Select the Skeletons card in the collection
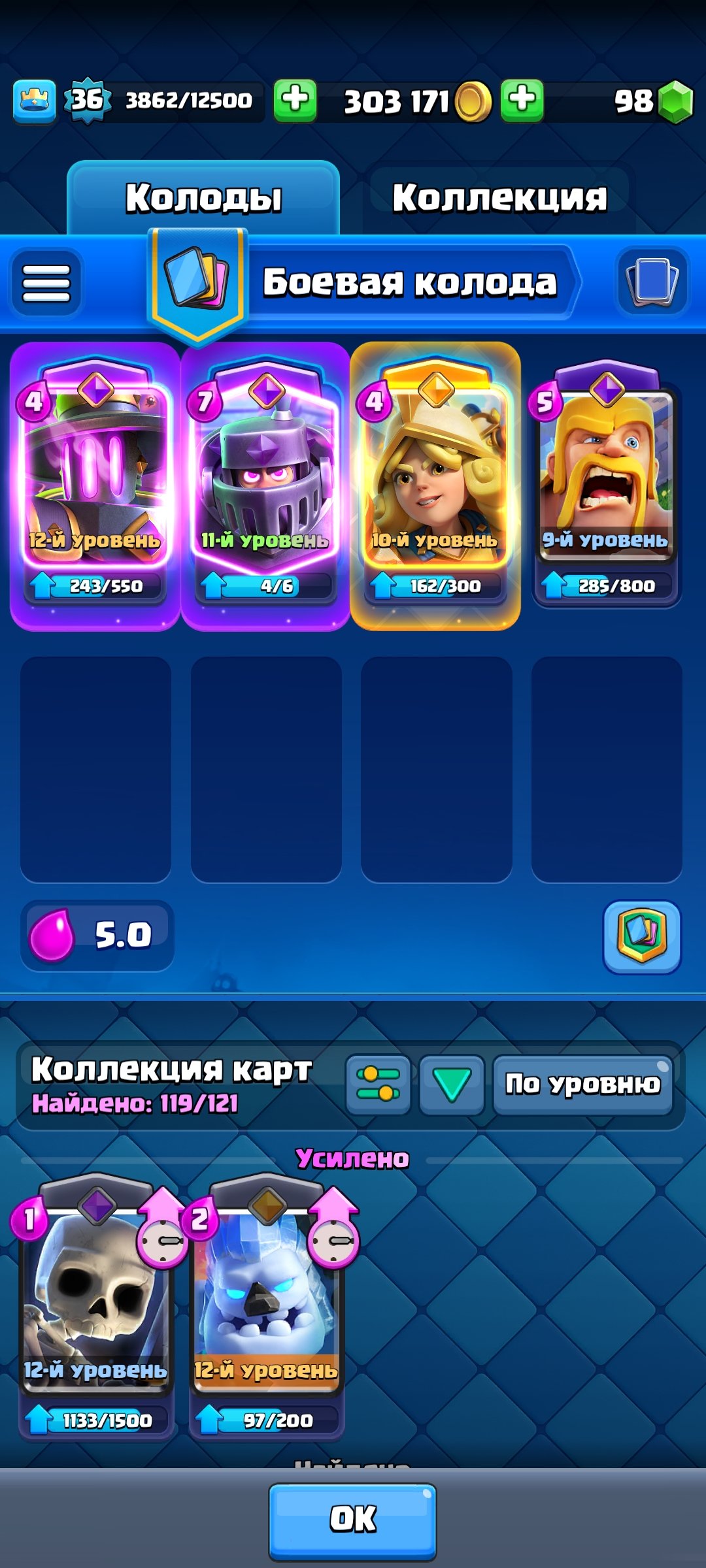Screen dimensions: 706x1568 tap(95, 1300)
